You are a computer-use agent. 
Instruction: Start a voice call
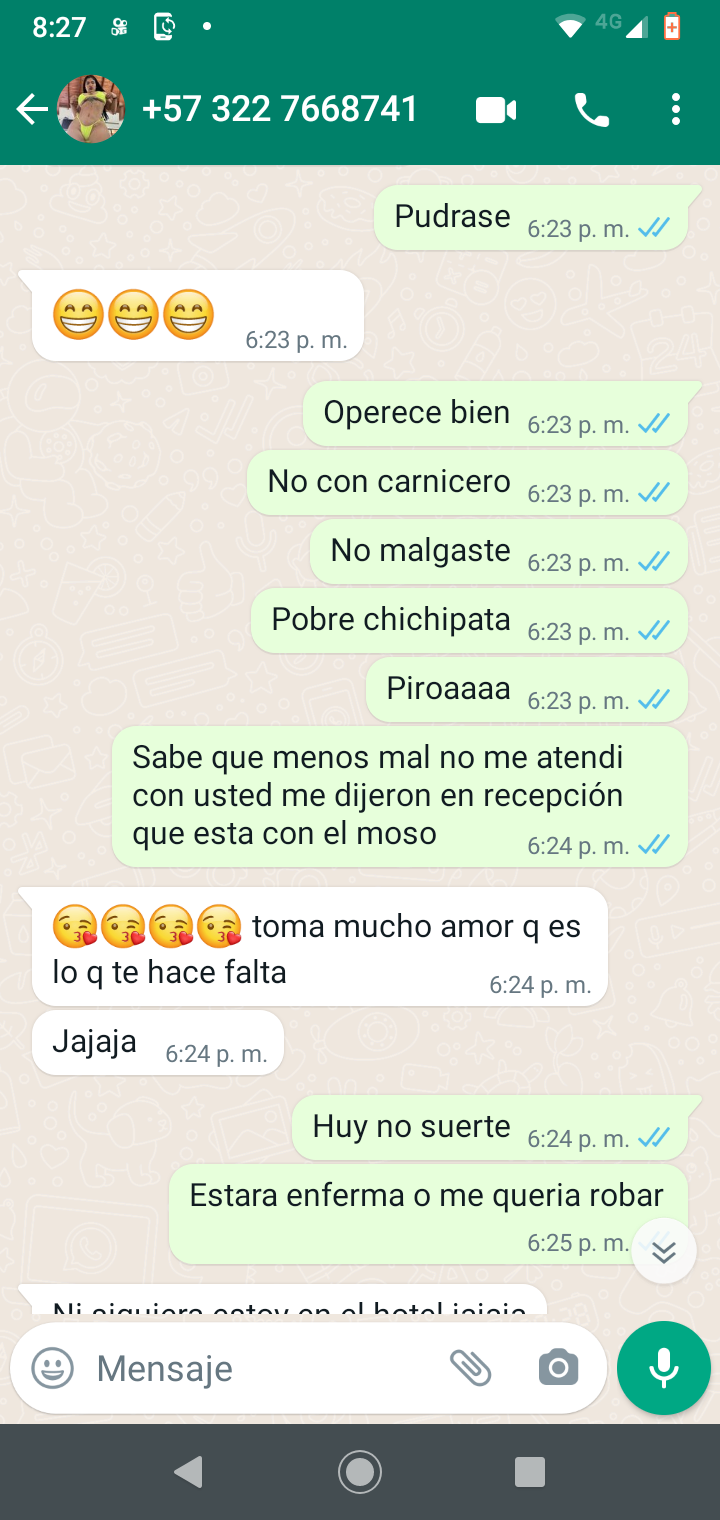(x=592, y=110)
